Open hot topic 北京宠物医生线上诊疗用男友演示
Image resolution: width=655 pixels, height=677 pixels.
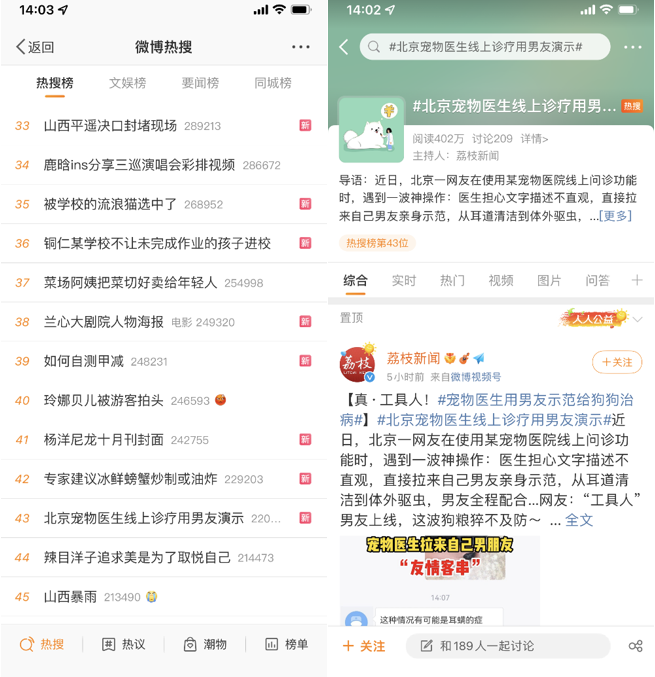tap(143, 518)
